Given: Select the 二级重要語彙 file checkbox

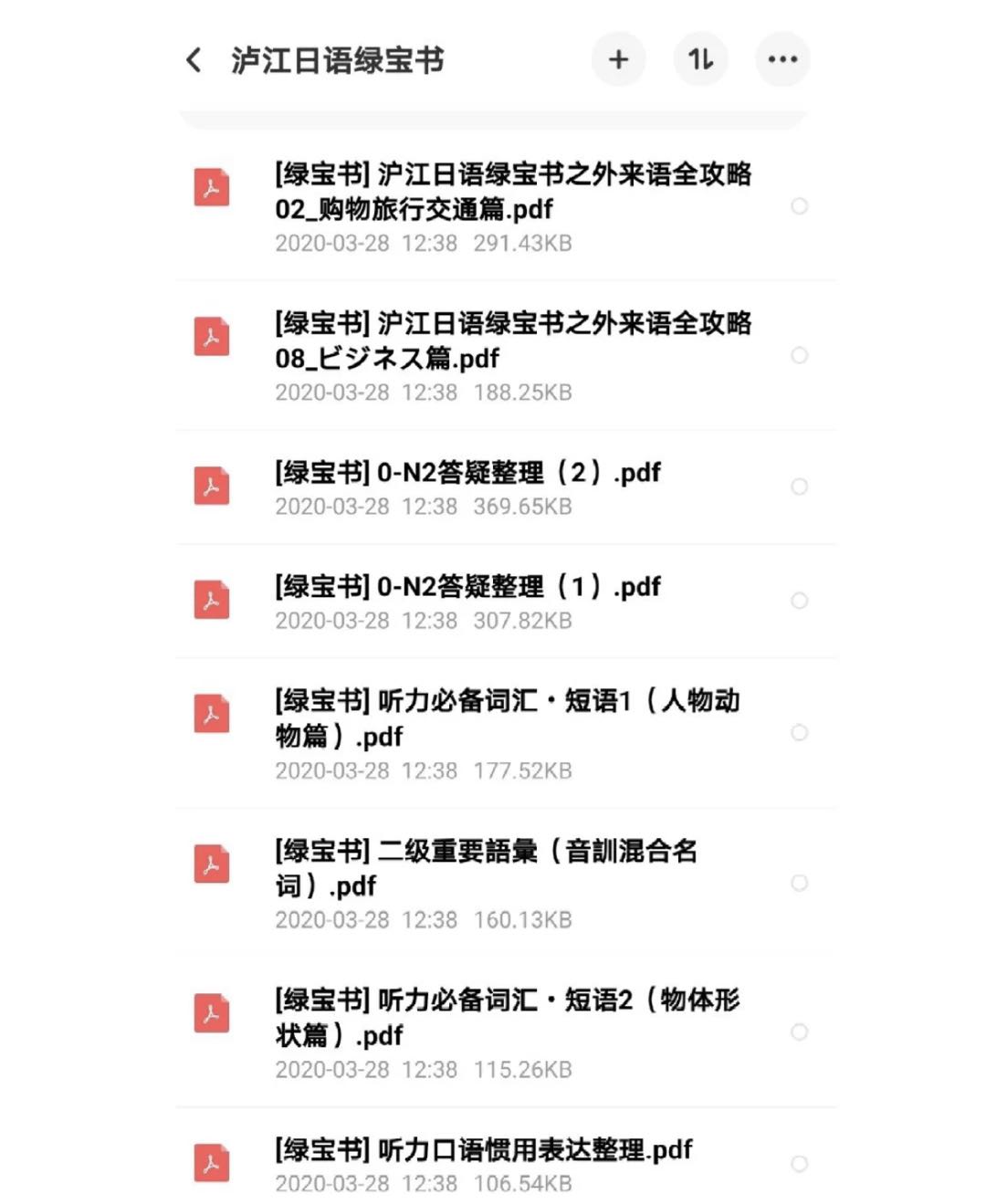Looking at the screenshot, I should 799,883.
